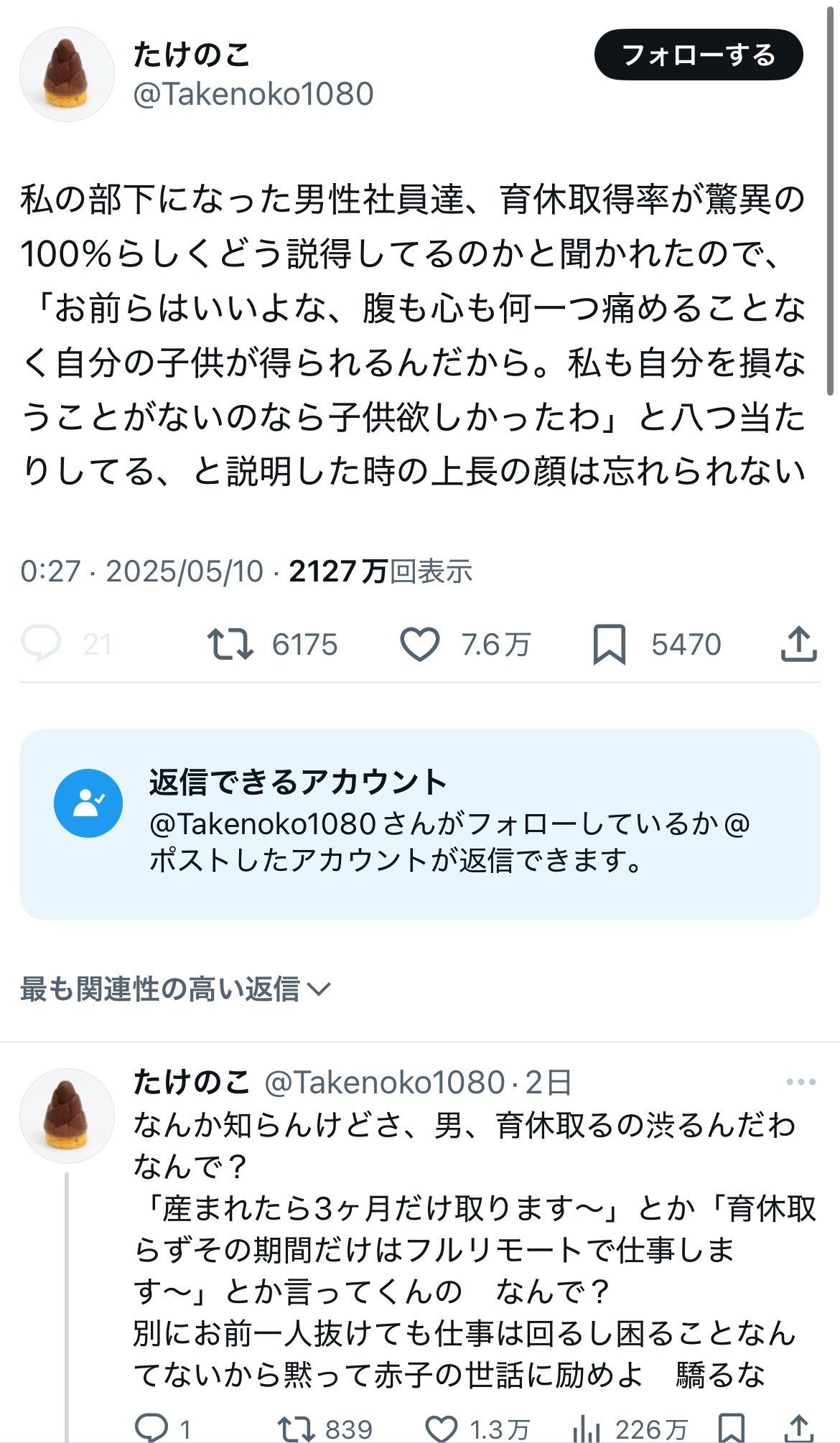
Task: Like the main post with 7.6万 likes
Action: tap(420, 644)
